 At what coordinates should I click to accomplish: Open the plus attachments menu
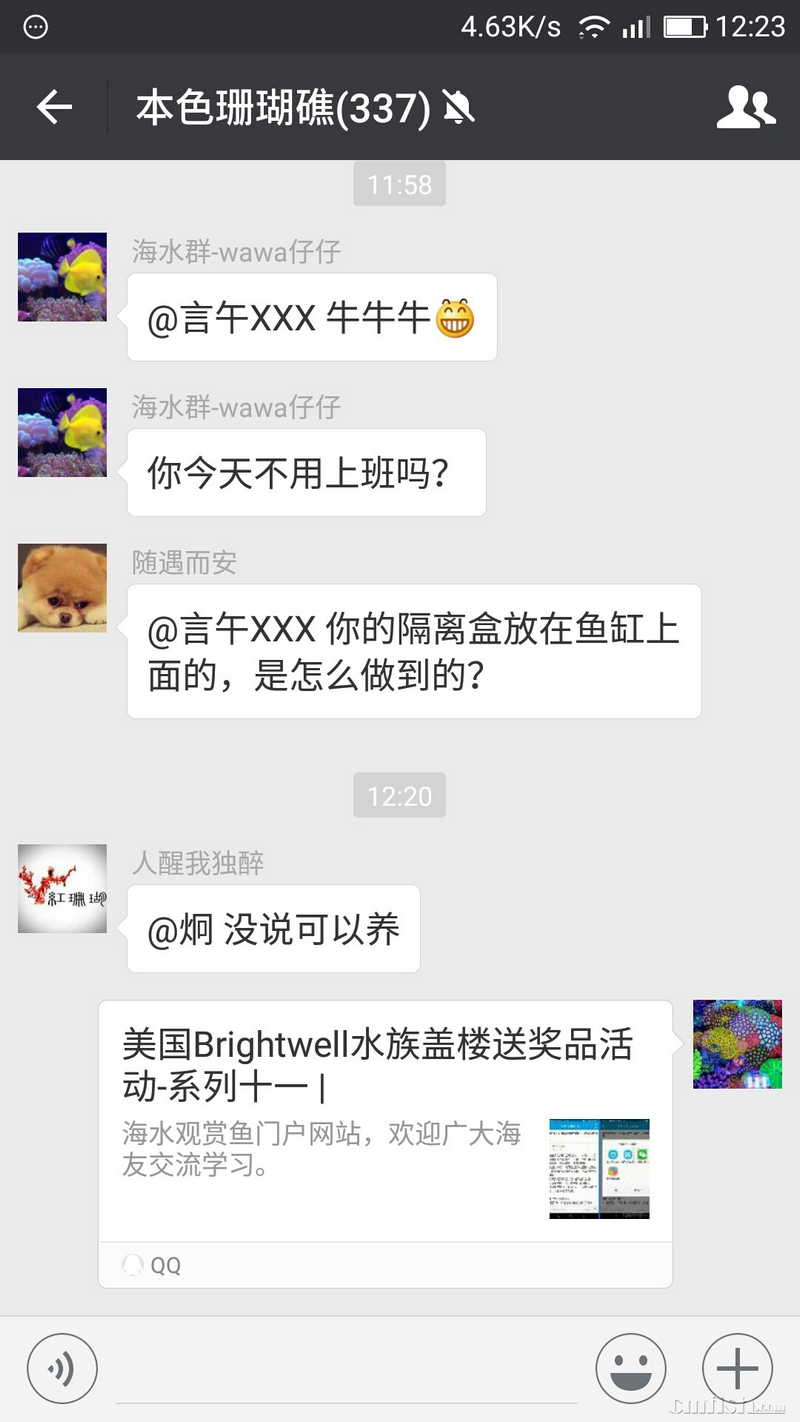coord(737,1369)
